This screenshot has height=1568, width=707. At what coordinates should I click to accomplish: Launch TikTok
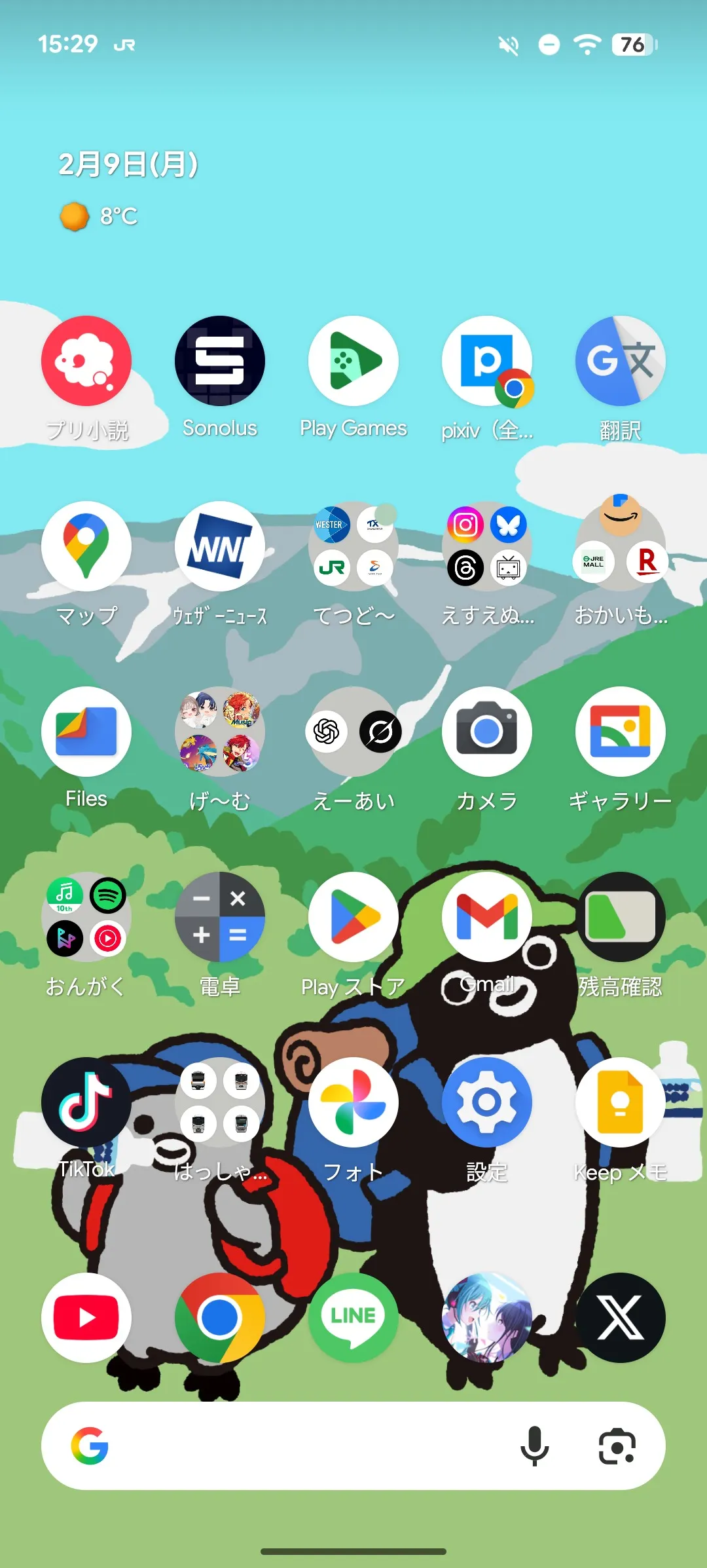(x=86, y=1102)
